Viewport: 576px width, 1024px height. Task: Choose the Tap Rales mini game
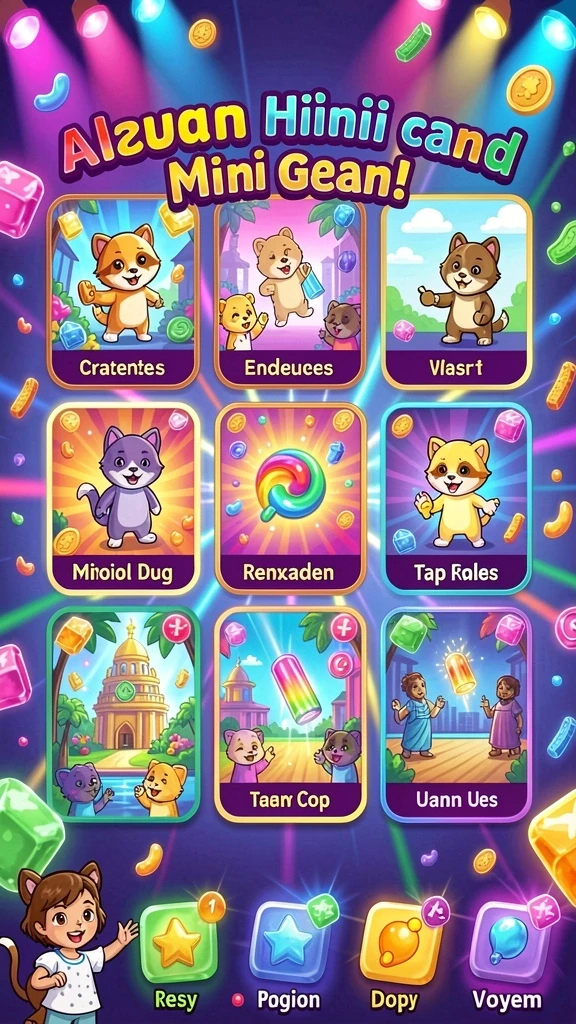click(x=456, y=498)
